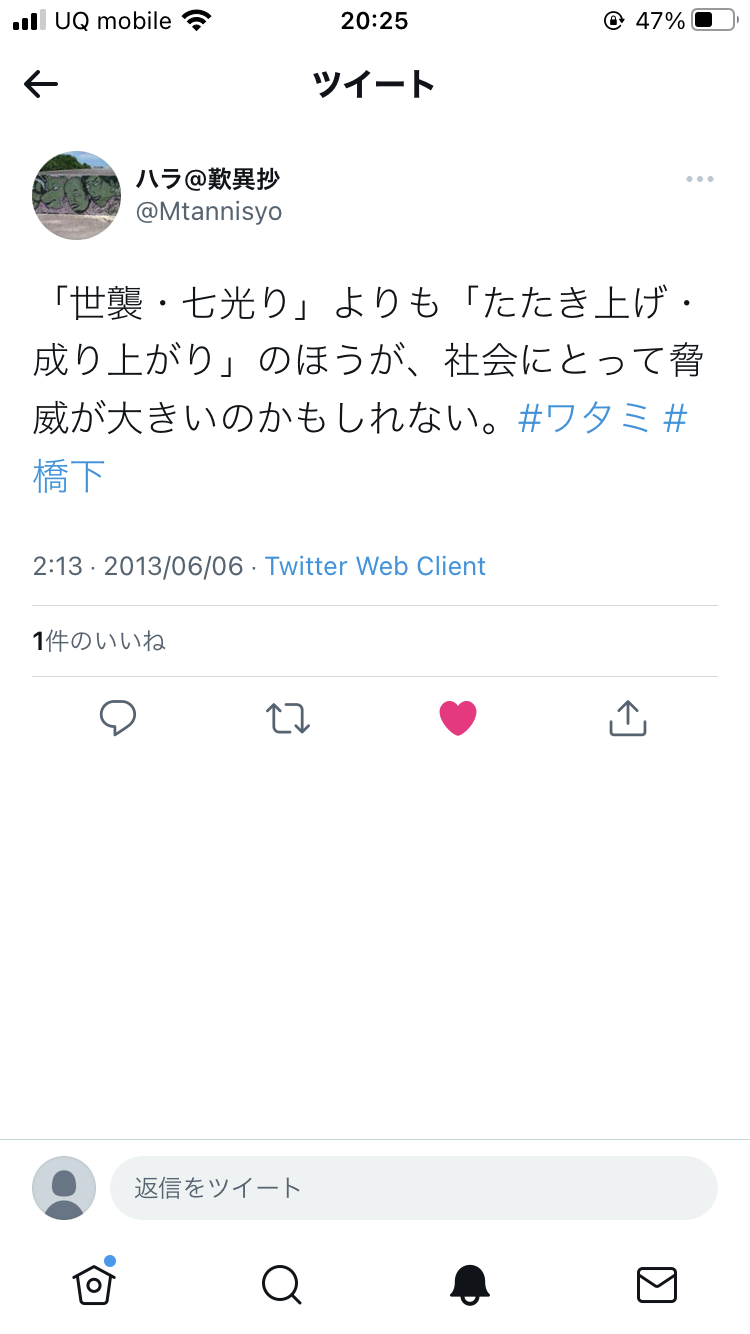Tap the 返信をツイート reply field
The height and width of the screenshot is (1334, 750).
(x=414, y=1188)
